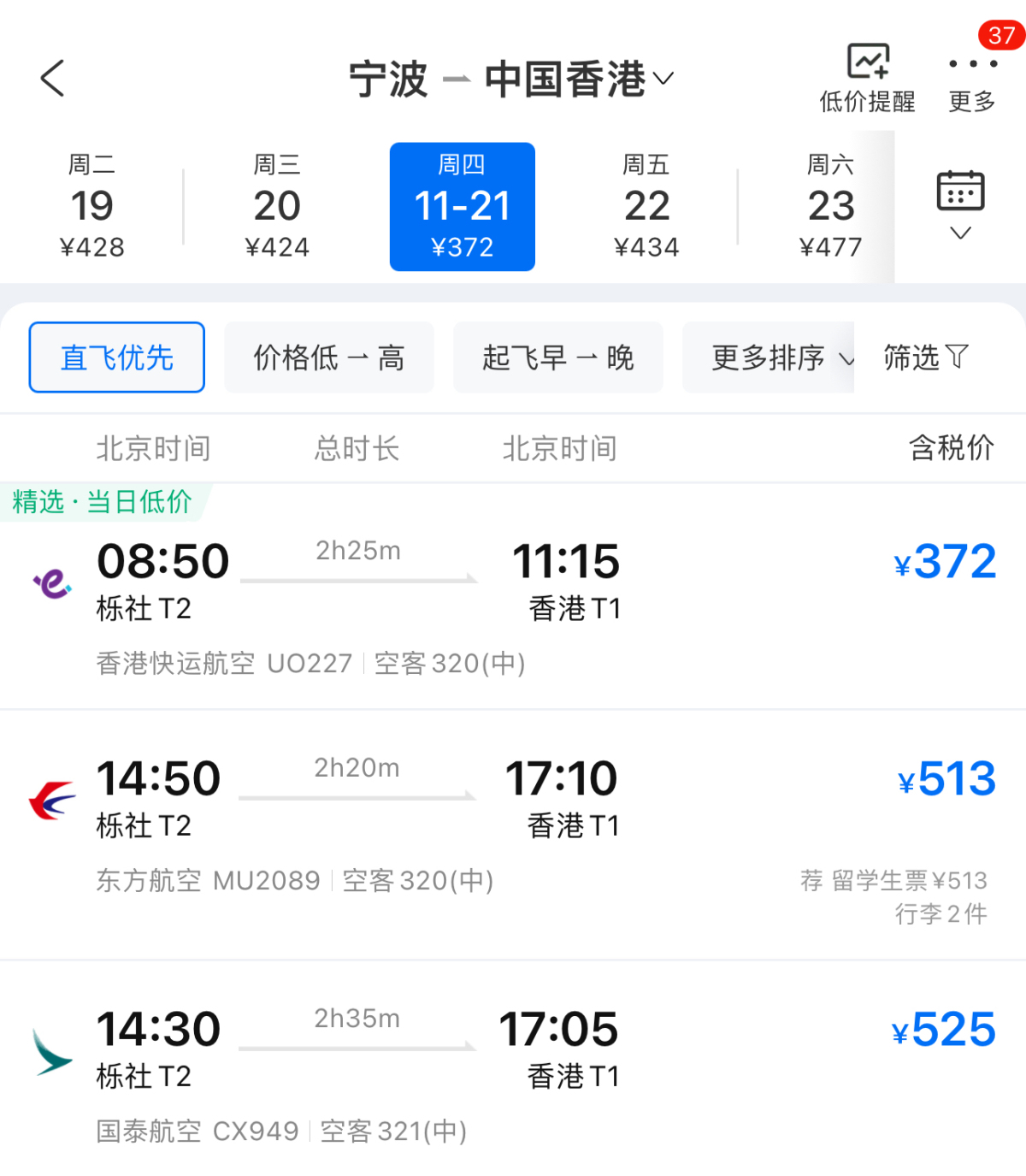Change the route 宁波 – 中国香港
Viewport: 1026px width, 1176px height.
(510, 80)
